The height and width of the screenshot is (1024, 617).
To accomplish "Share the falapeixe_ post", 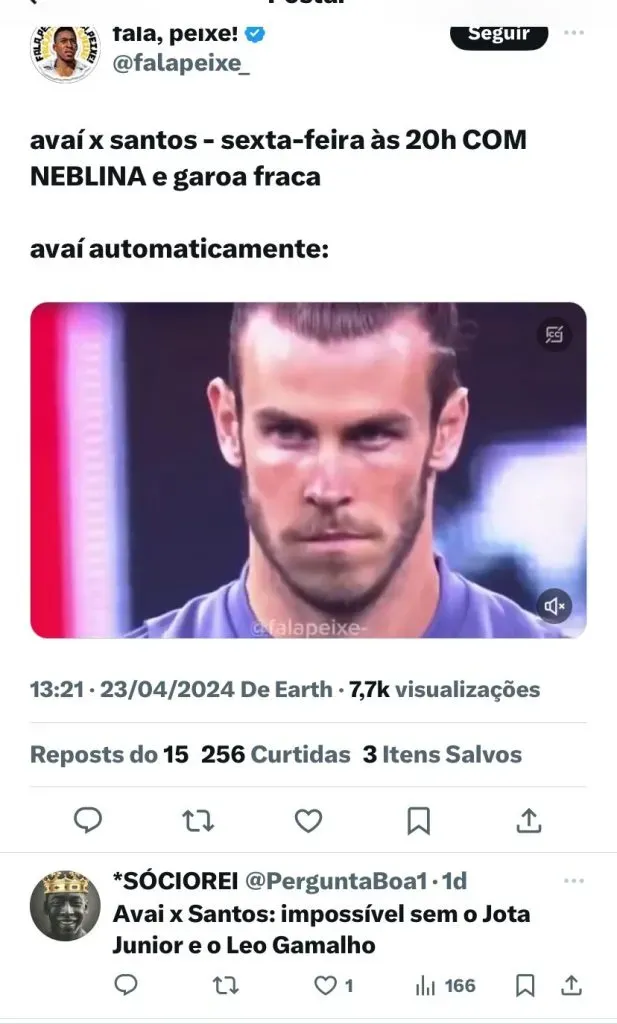I will pyautogui.click(x=528, y=820).
